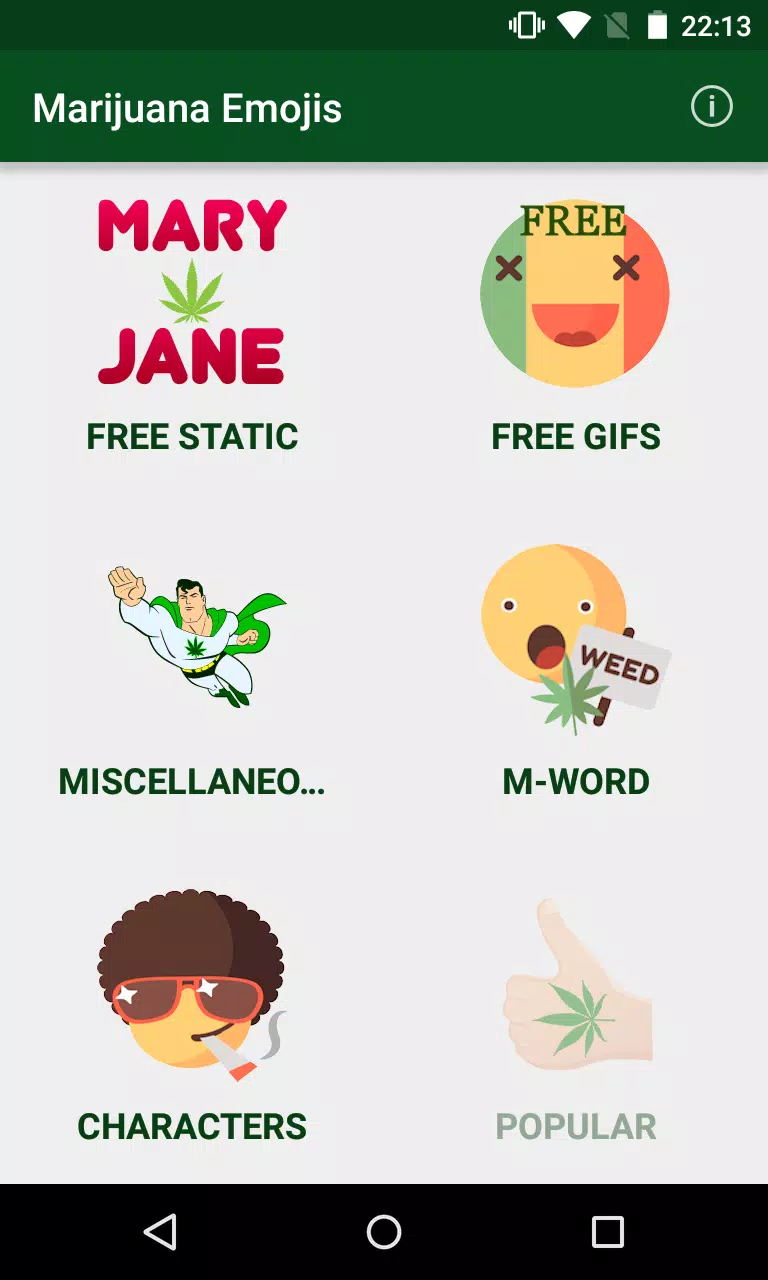
Task: Open the app info dialog
Action: pos(711,106)
